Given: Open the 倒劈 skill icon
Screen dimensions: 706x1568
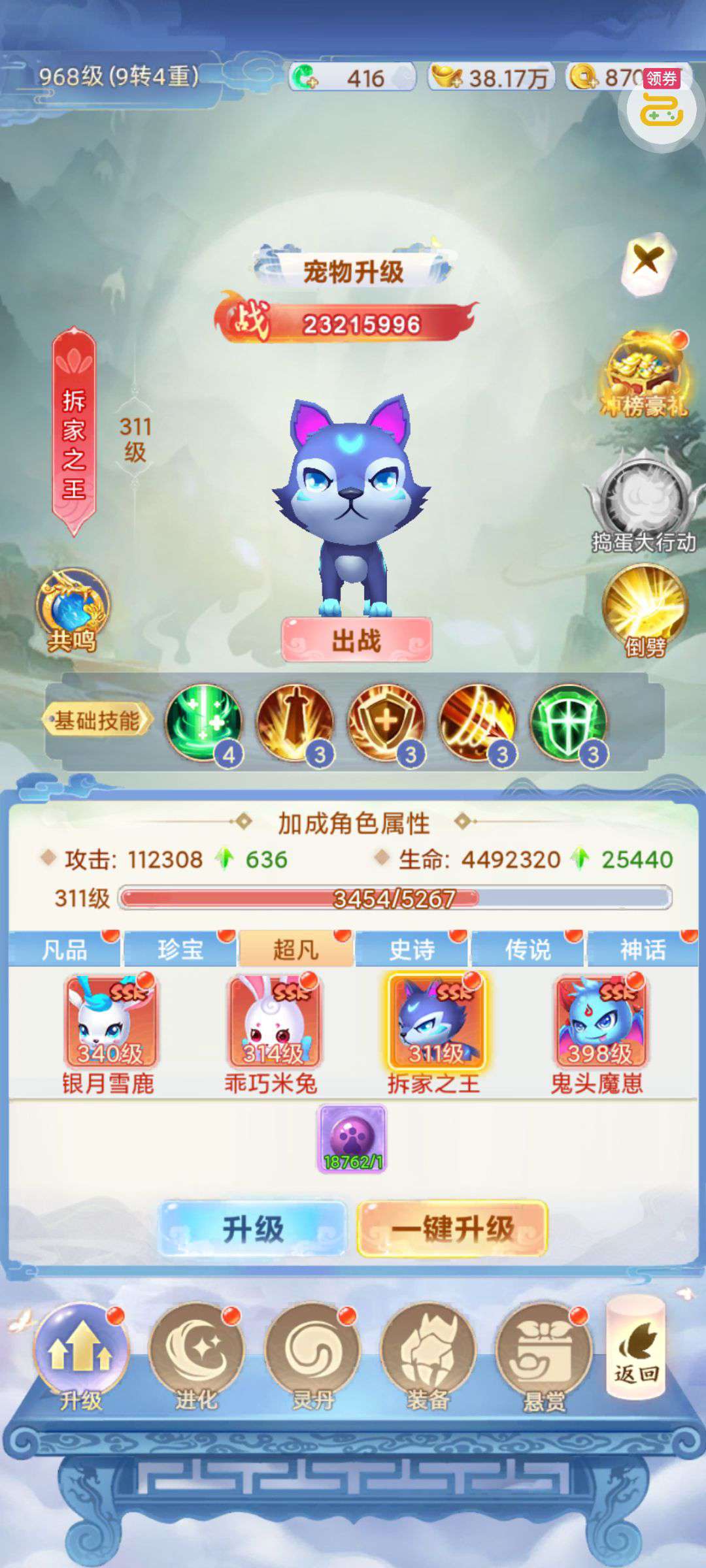Looking at the screenshot, I should point(645,610).
